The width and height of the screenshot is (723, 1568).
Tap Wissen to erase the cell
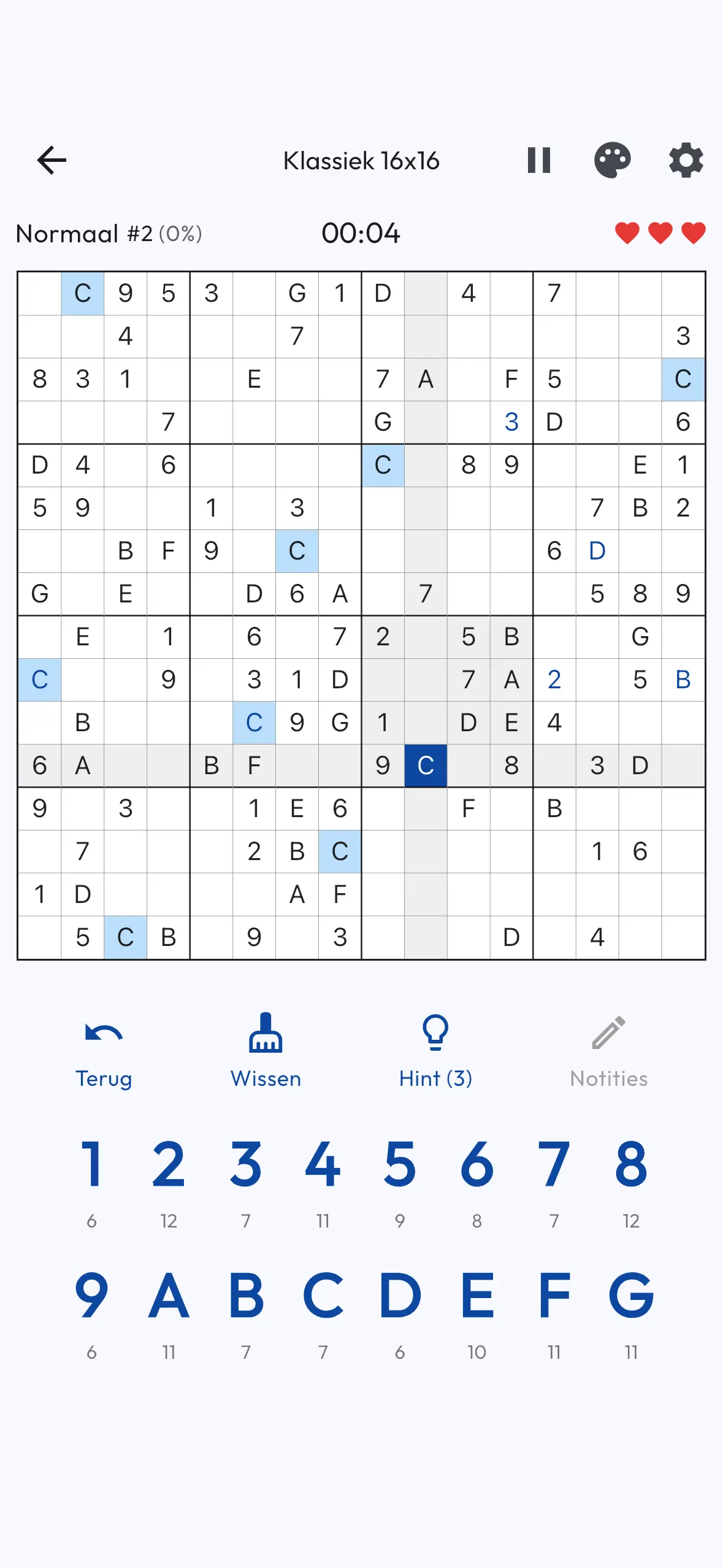click(x=266, y=1050)
